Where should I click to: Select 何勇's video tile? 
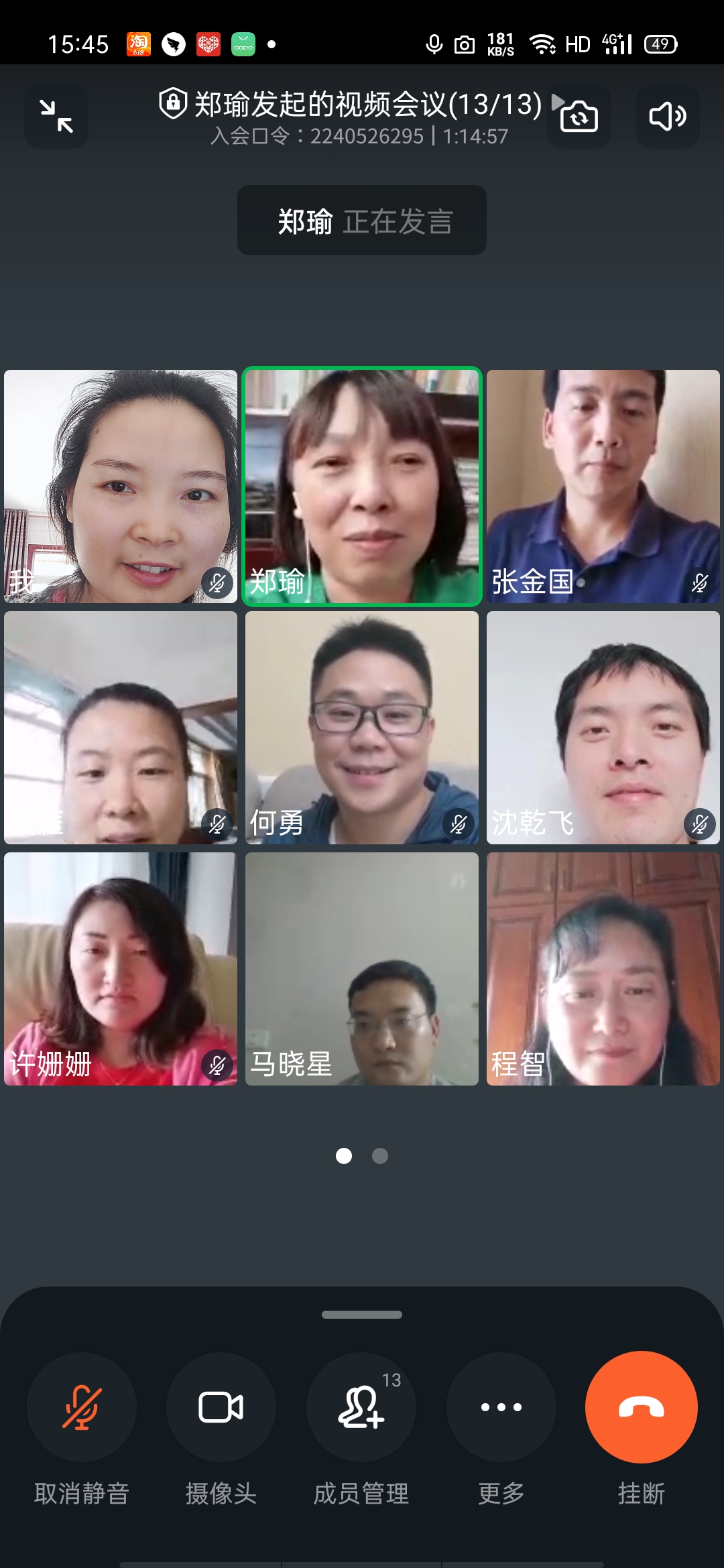click(x=362, y=728)
